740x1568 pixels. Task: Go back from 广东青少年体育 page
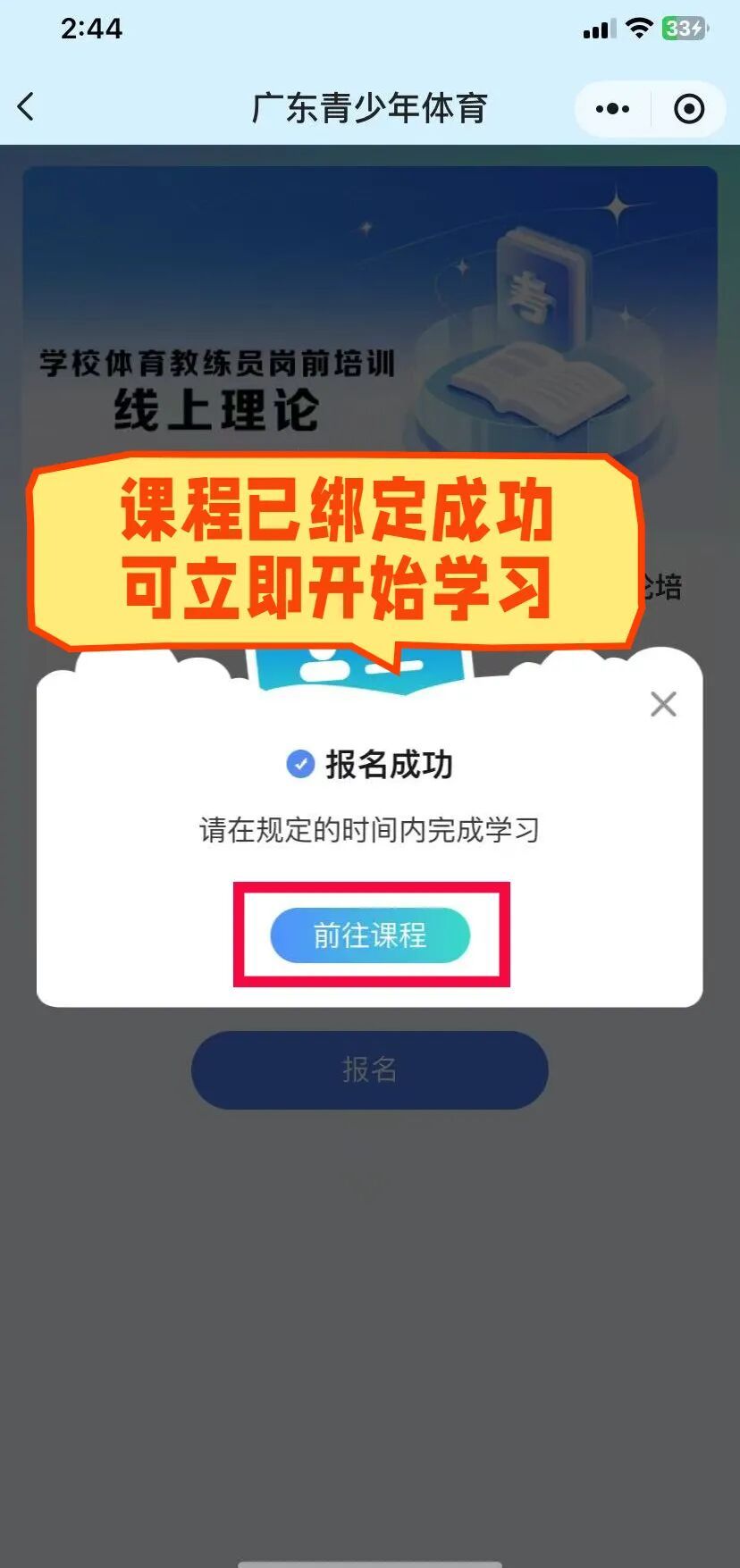point(26,107)
